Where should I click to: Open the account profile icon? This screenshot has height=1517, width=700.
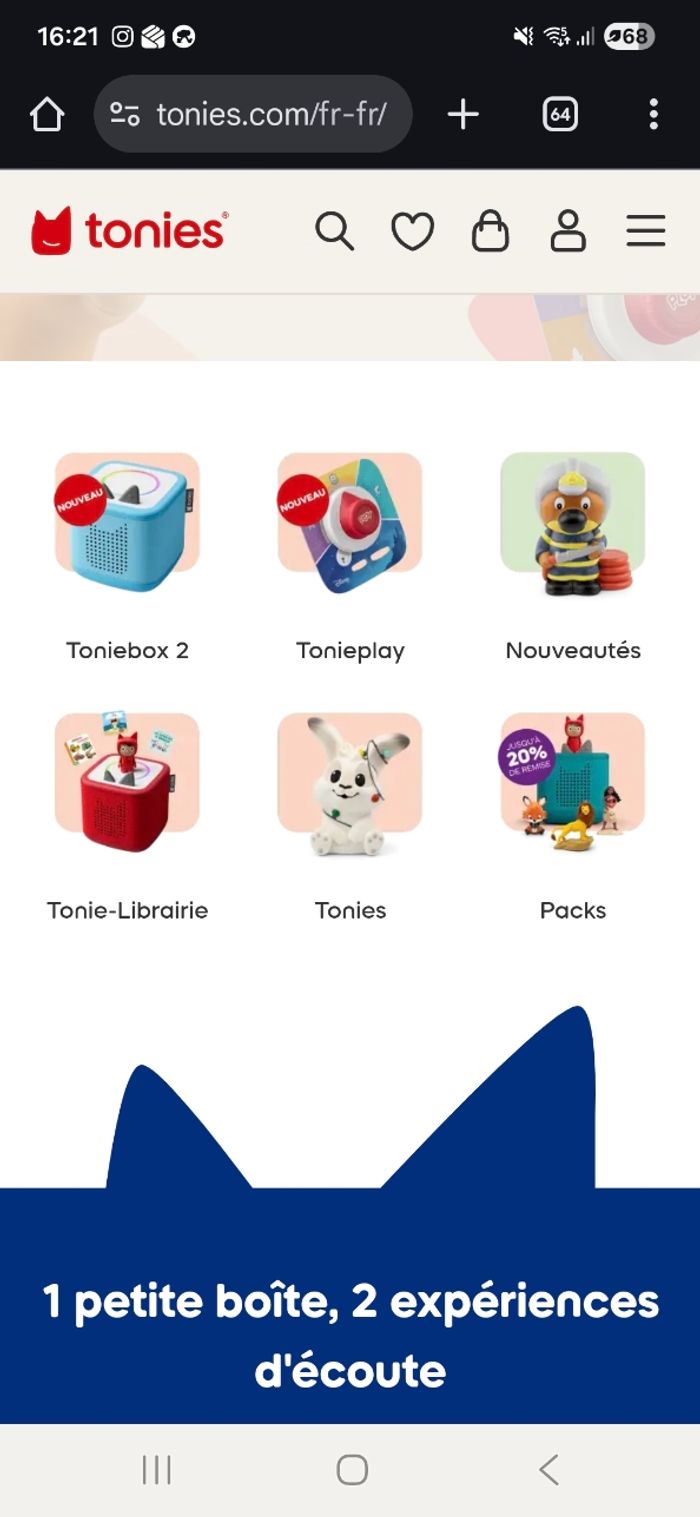tap(568, 231)
